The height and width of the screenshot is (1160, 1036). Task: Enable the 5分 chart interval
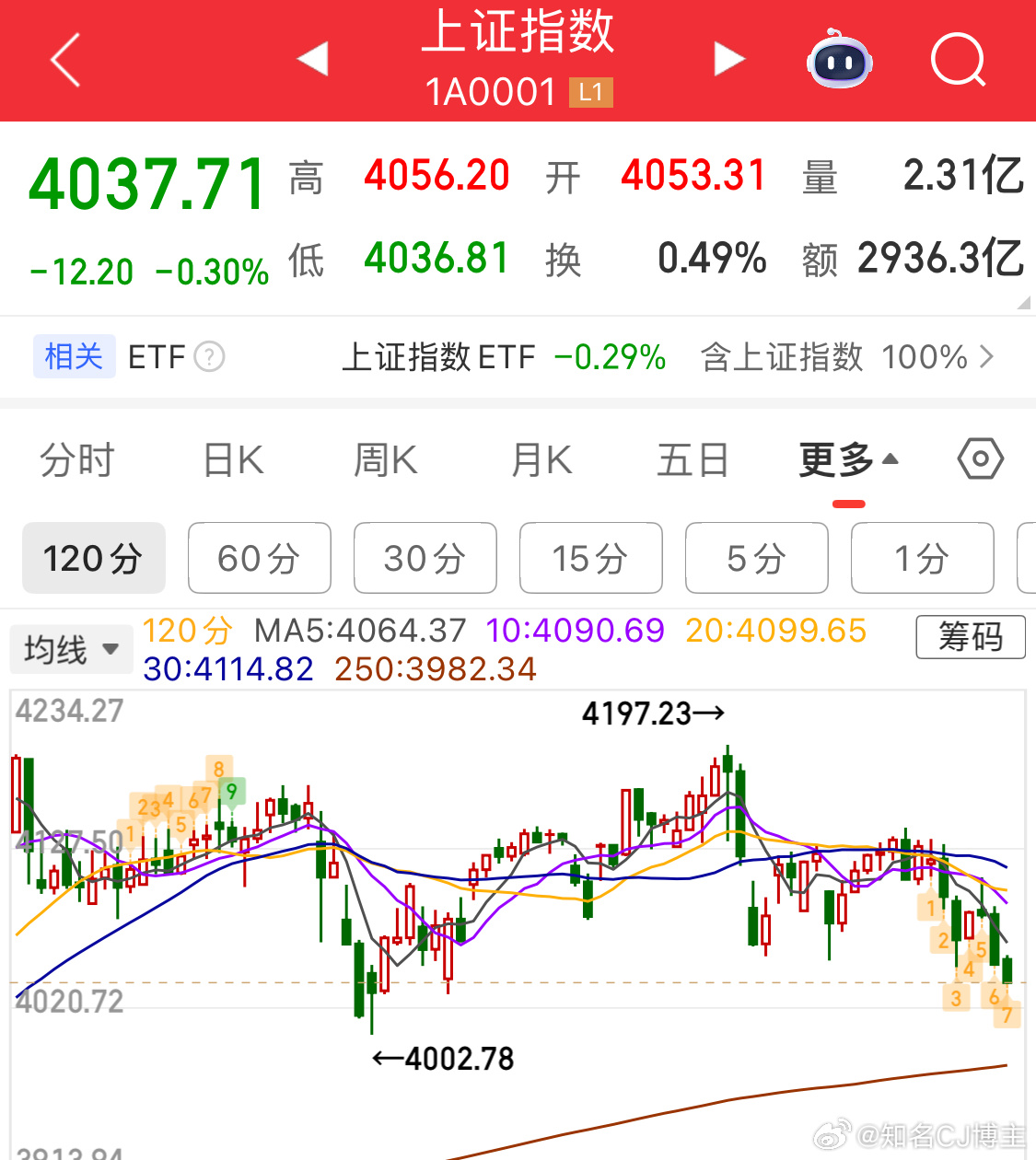point(756,558)
